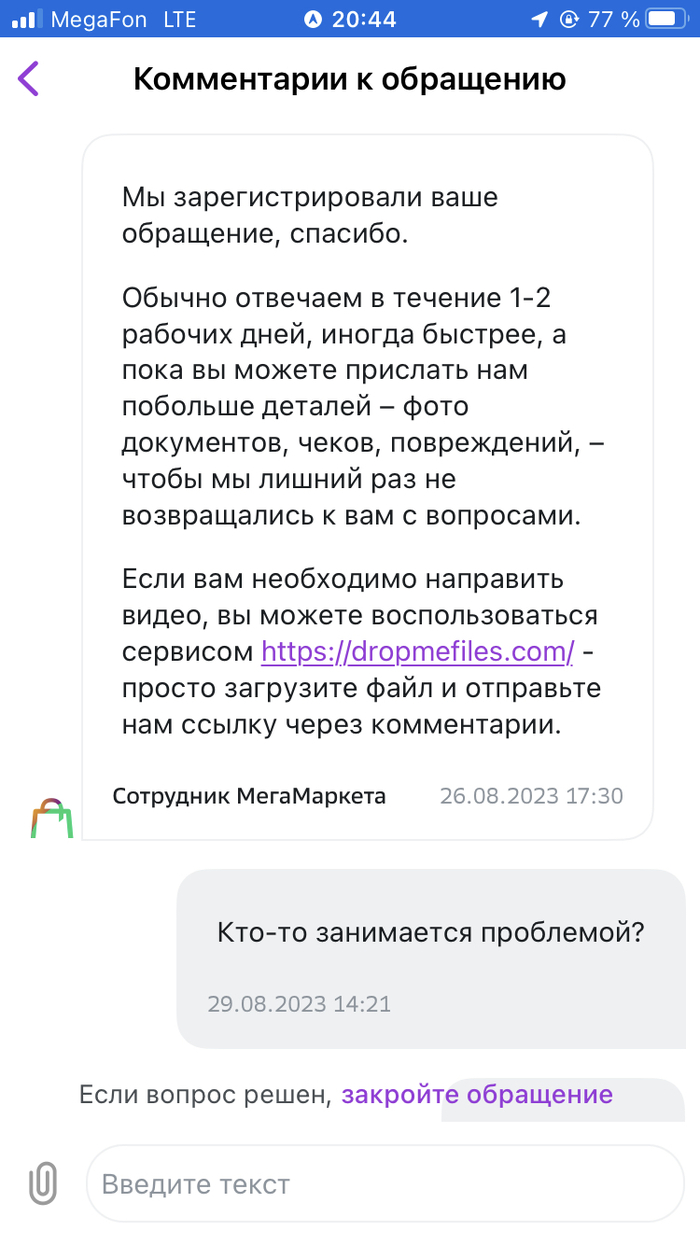Screen dimensions: 700x1245
Task: Attach a file with the paperclip icon
Action: coord(42,1184)
